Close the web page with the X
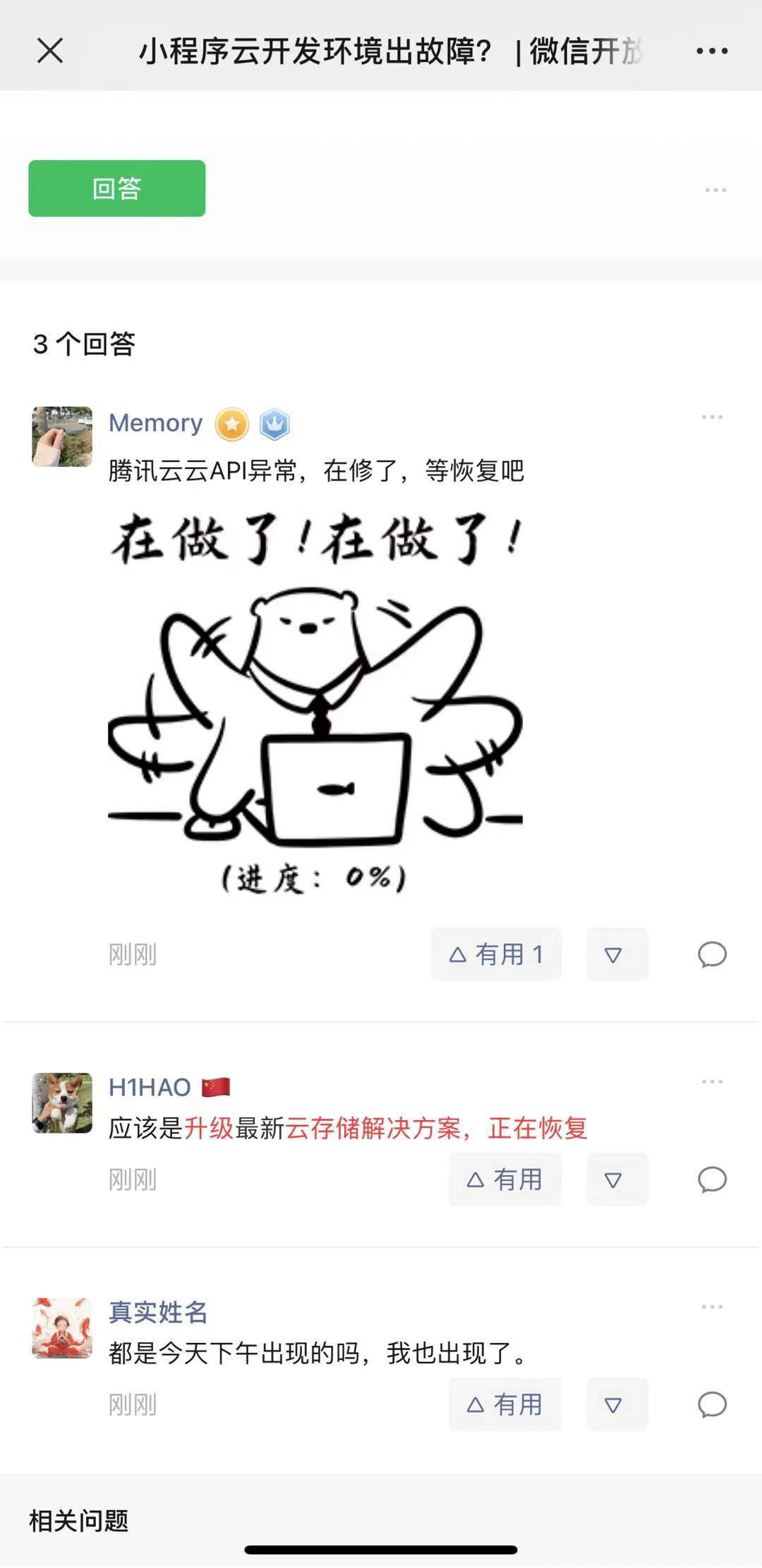The width and height of the screenshot is (762, 1568). point(50,51)
